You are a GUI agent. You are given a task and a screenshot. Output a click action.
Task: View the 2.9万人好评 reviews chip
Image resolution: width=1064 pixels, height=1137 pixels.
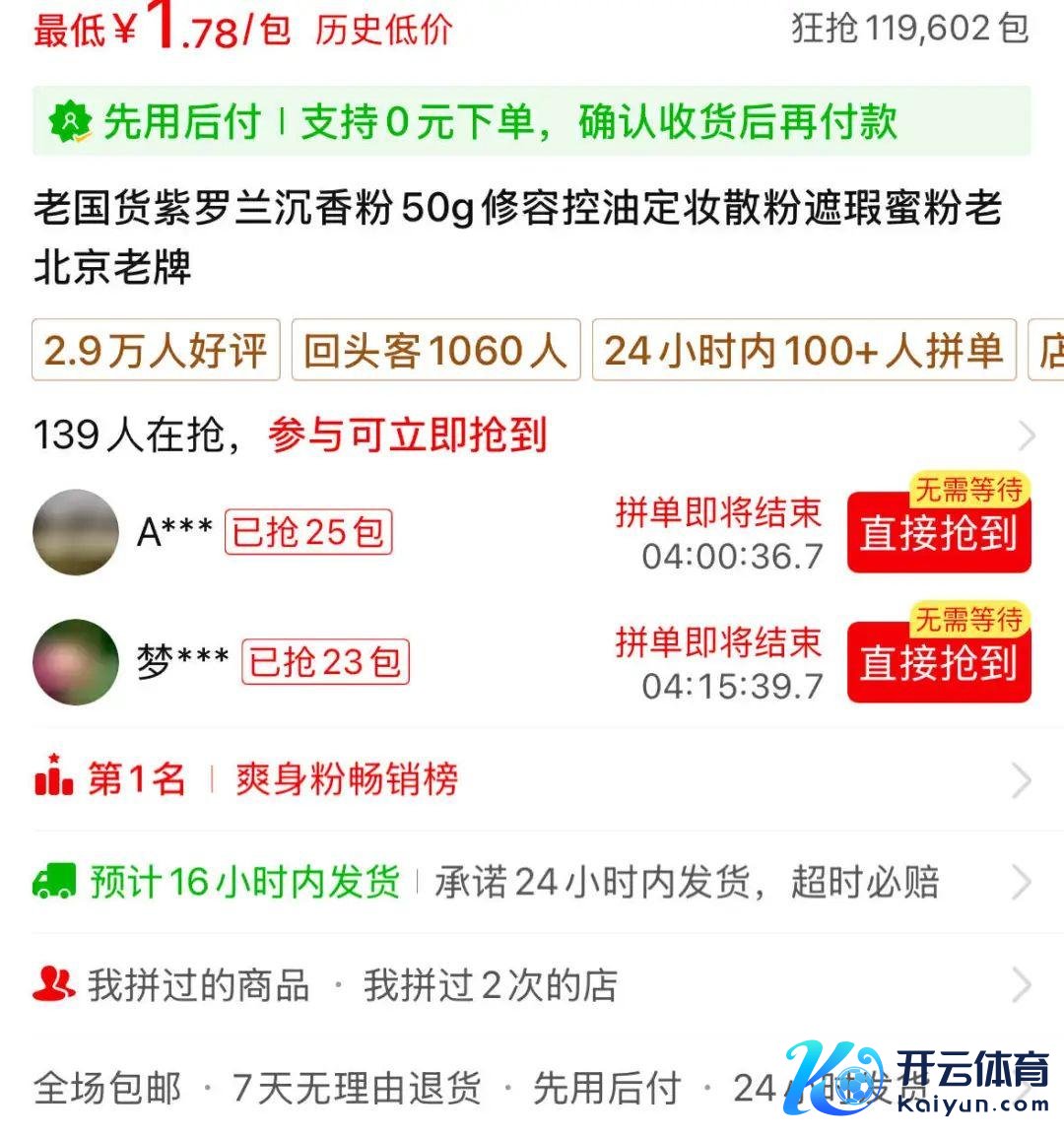(156, 351)
